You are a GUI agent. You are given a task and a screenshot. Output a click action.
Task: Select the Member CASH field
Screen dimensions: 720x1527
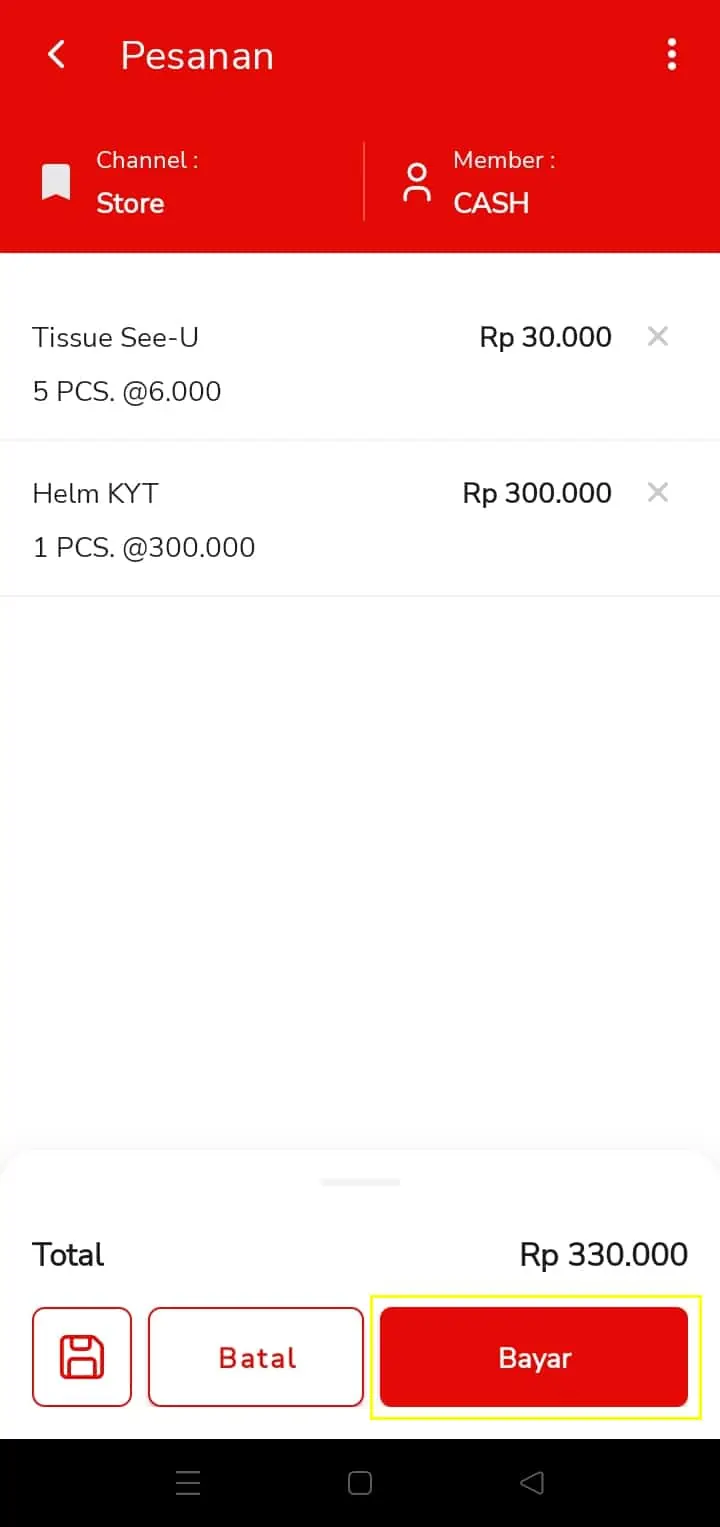pos(542,183)
